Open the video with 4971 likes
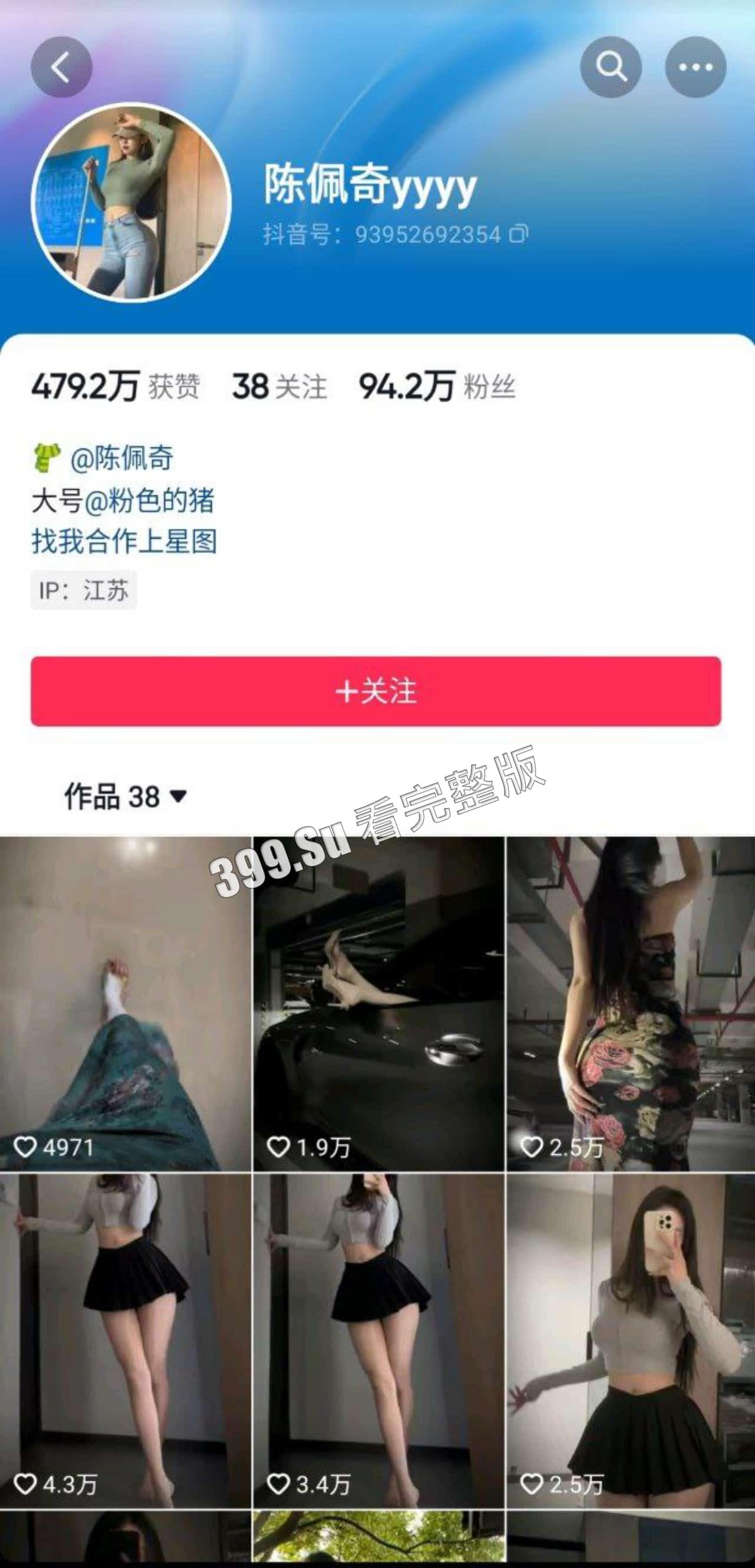The width and height of the screenshot is (755, 1568). pyautogui.click(x=125, y=1003)
